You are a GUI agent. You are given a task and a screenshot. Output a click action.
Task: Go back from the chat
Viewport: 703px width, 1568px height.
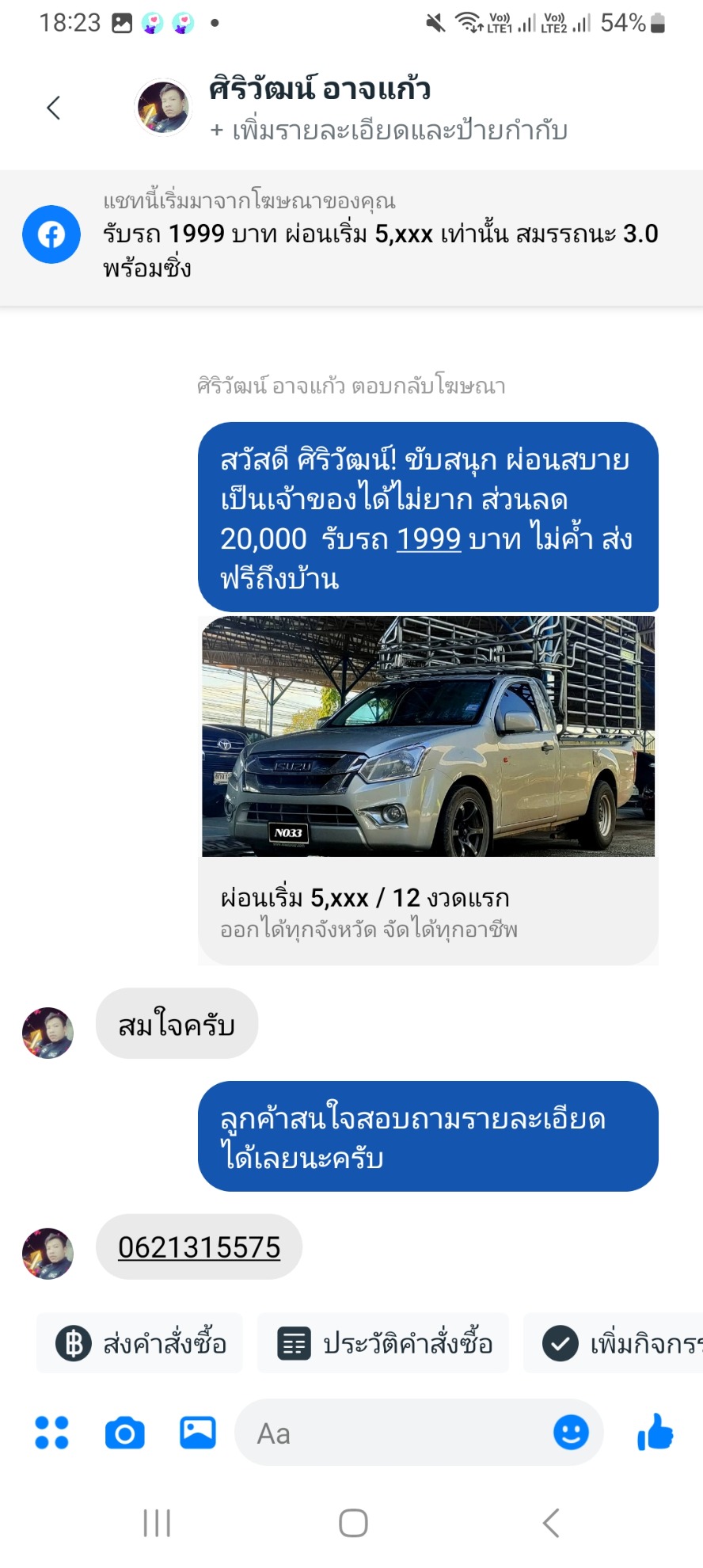coord(54,108)
